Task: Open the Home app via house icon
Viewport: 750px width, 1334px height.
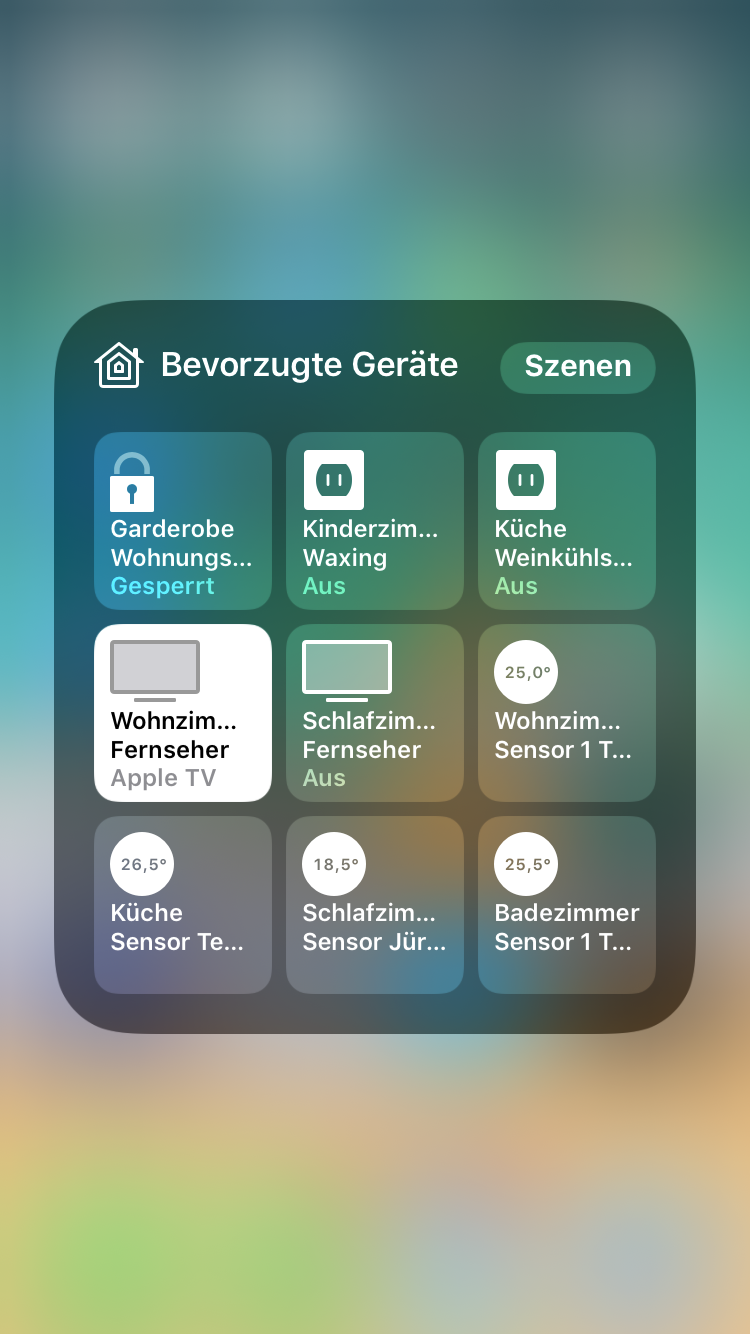Action: (x=118, y=365)
